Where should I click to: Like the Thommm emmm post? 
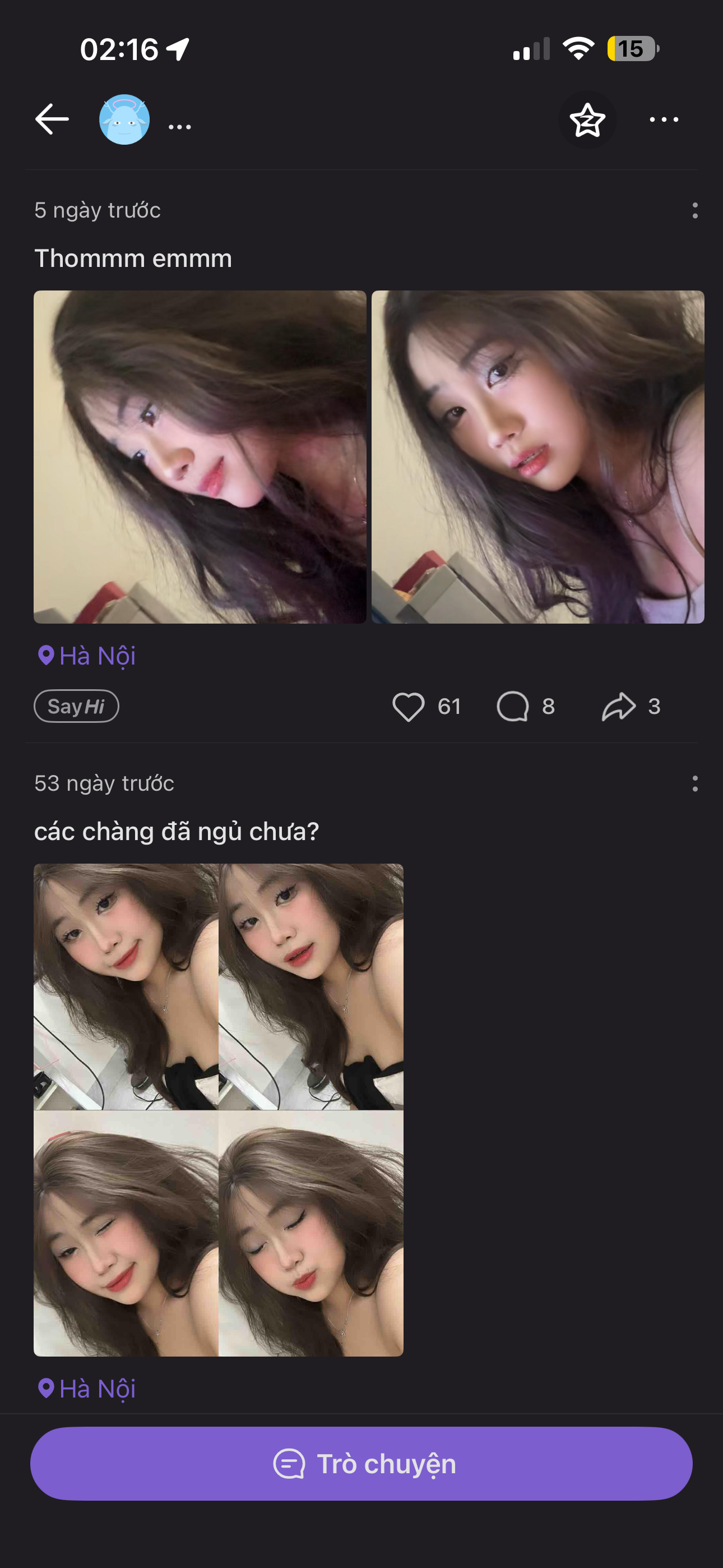pos(409,707)
